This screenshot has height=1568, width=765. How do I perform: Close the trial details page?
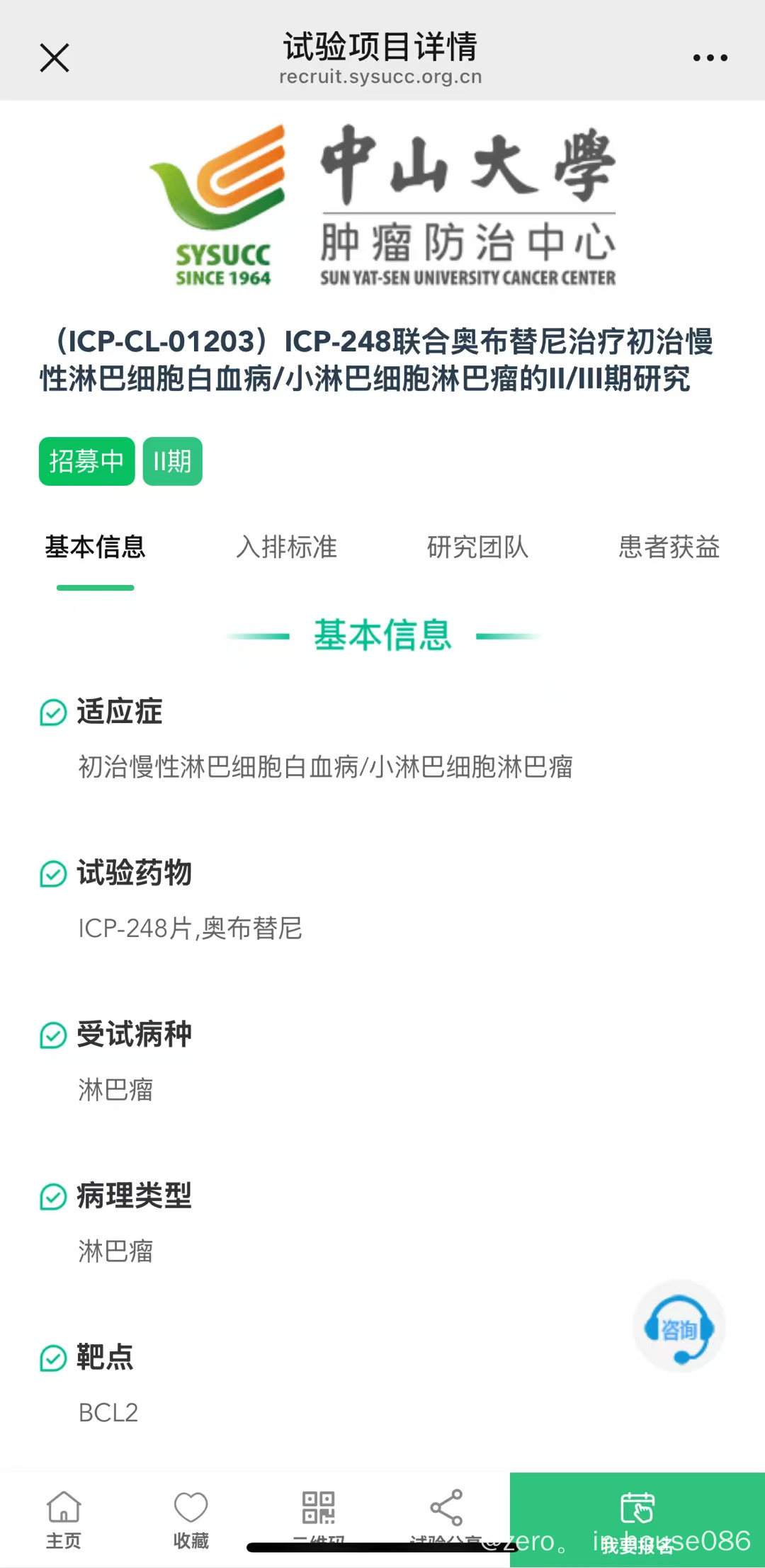[x=55, y=58]
